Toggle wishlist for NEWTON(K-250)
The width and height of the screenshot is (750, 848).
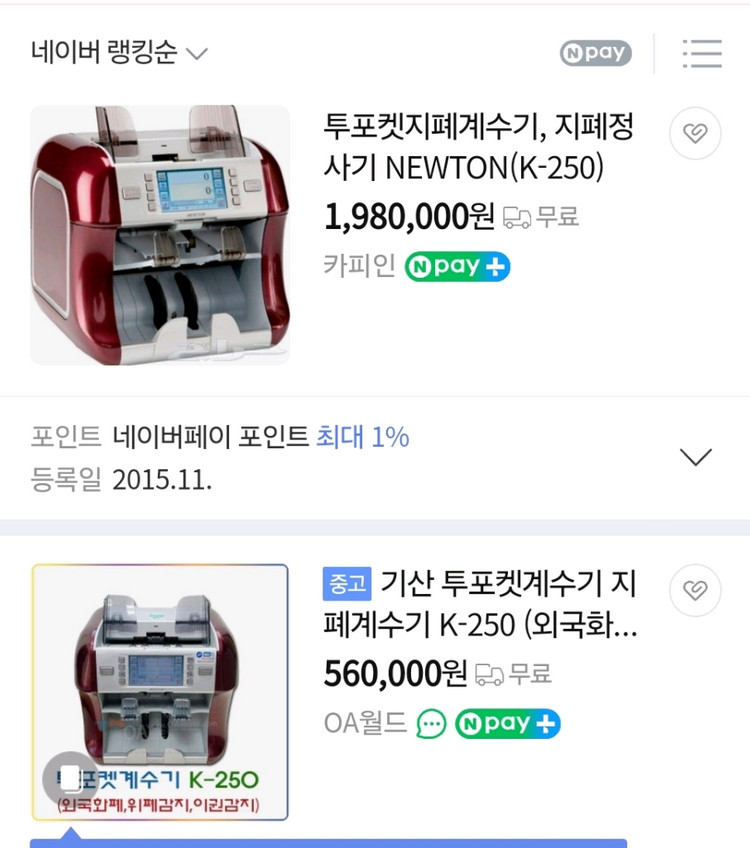695,133
